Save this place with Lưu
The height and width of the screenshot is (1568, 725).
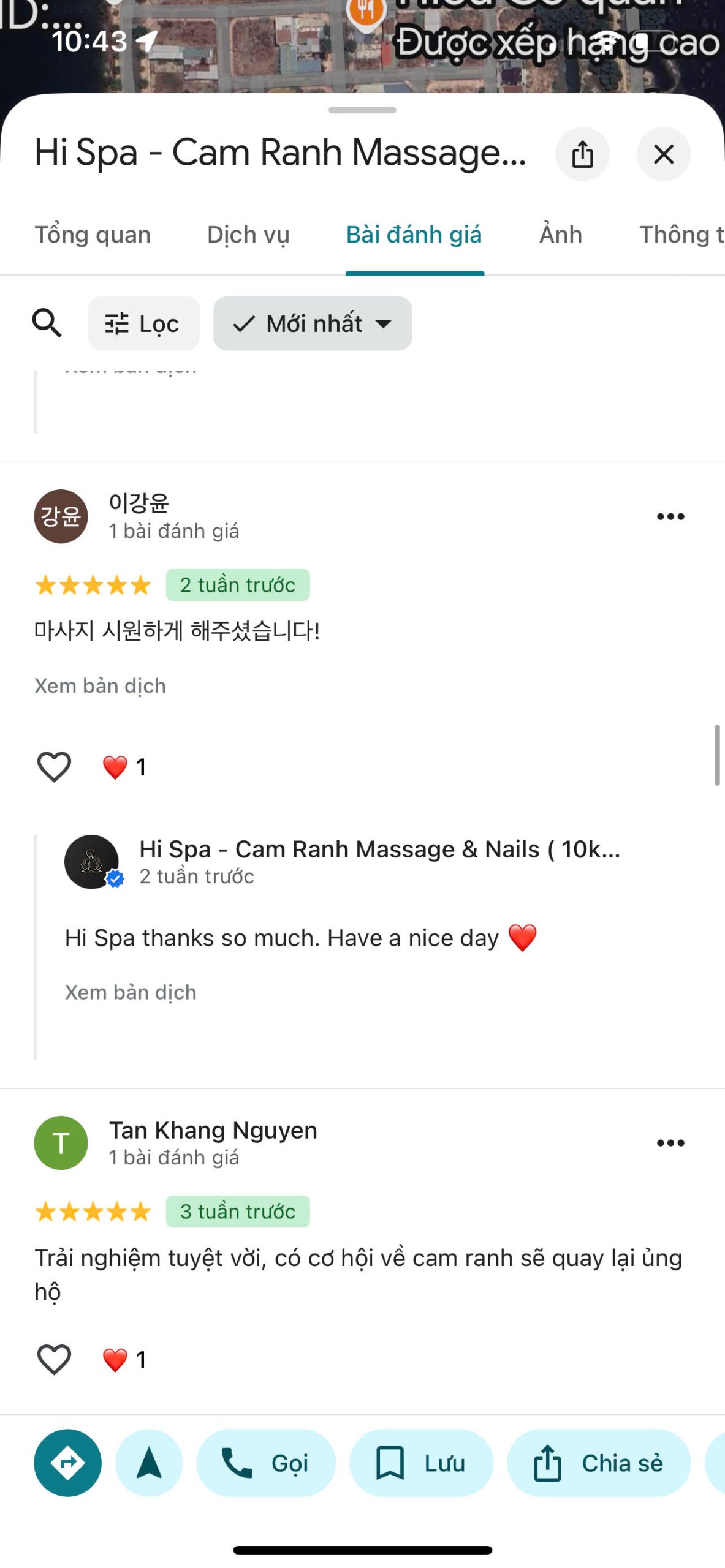pyautogui.click(x=420, y=1463)
